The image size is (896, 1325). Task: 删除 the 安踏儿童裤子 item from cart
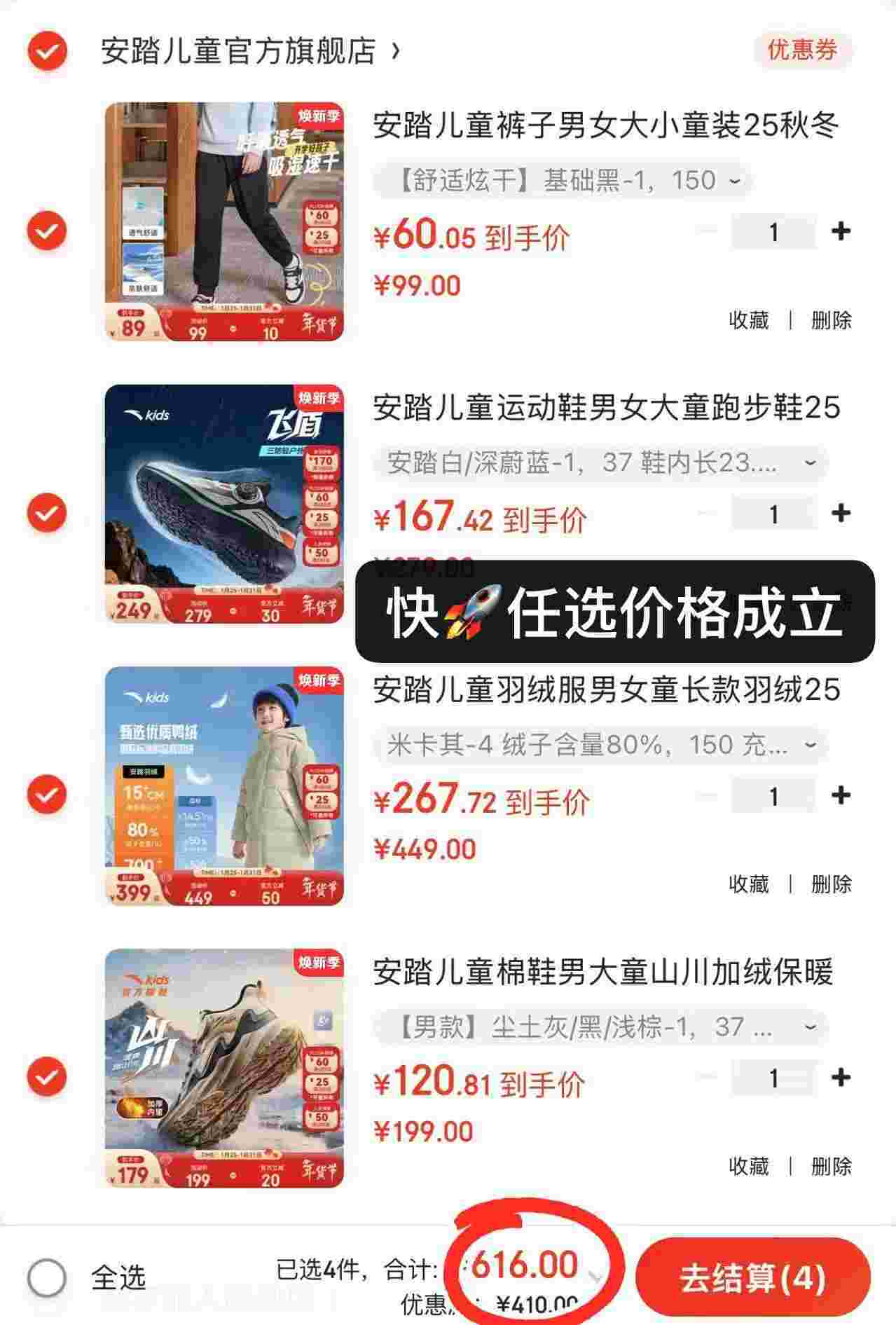tap(831, 320)
